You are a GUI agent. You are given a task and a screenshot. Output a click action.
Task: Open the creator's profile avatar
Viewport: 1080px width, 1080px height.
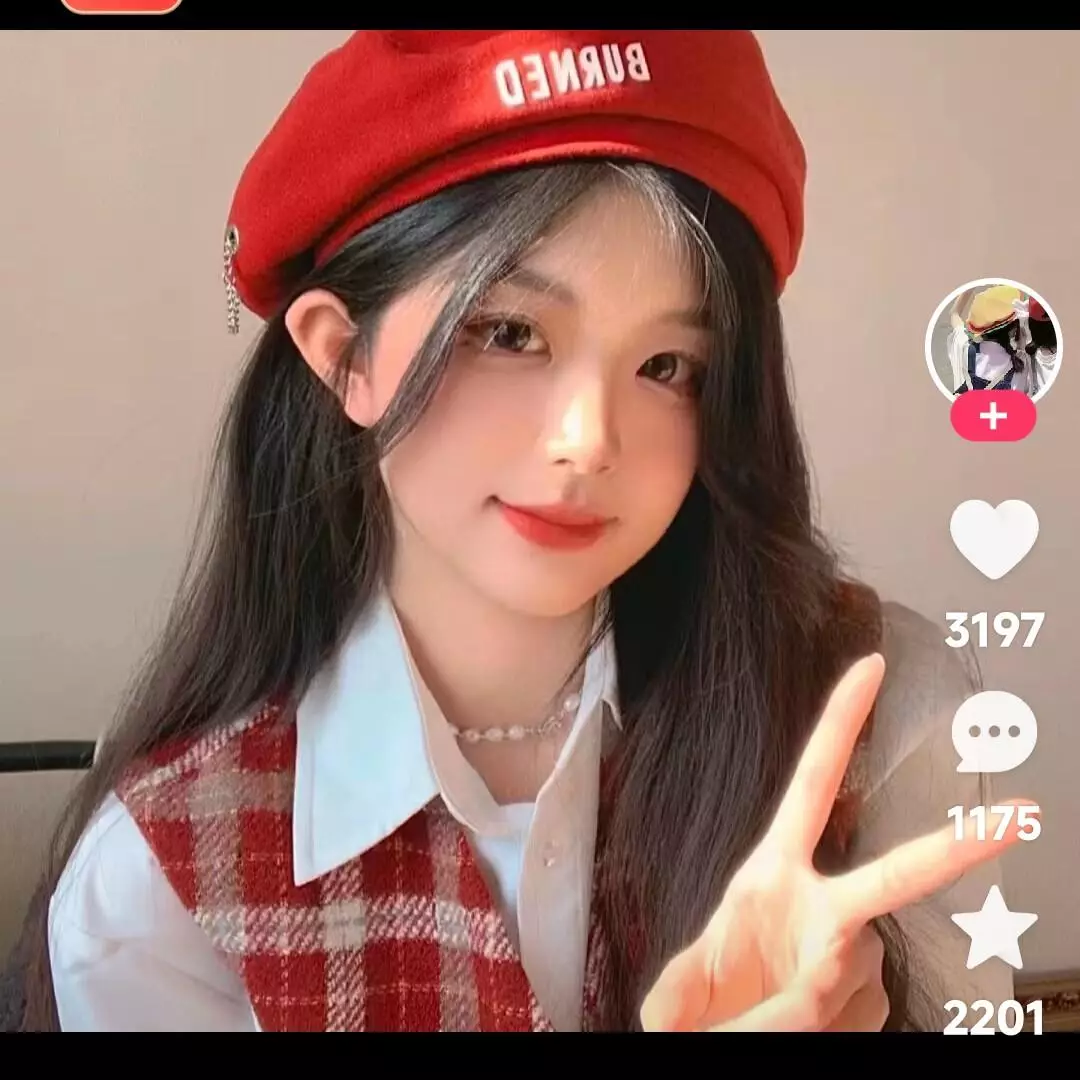point(993,342)
